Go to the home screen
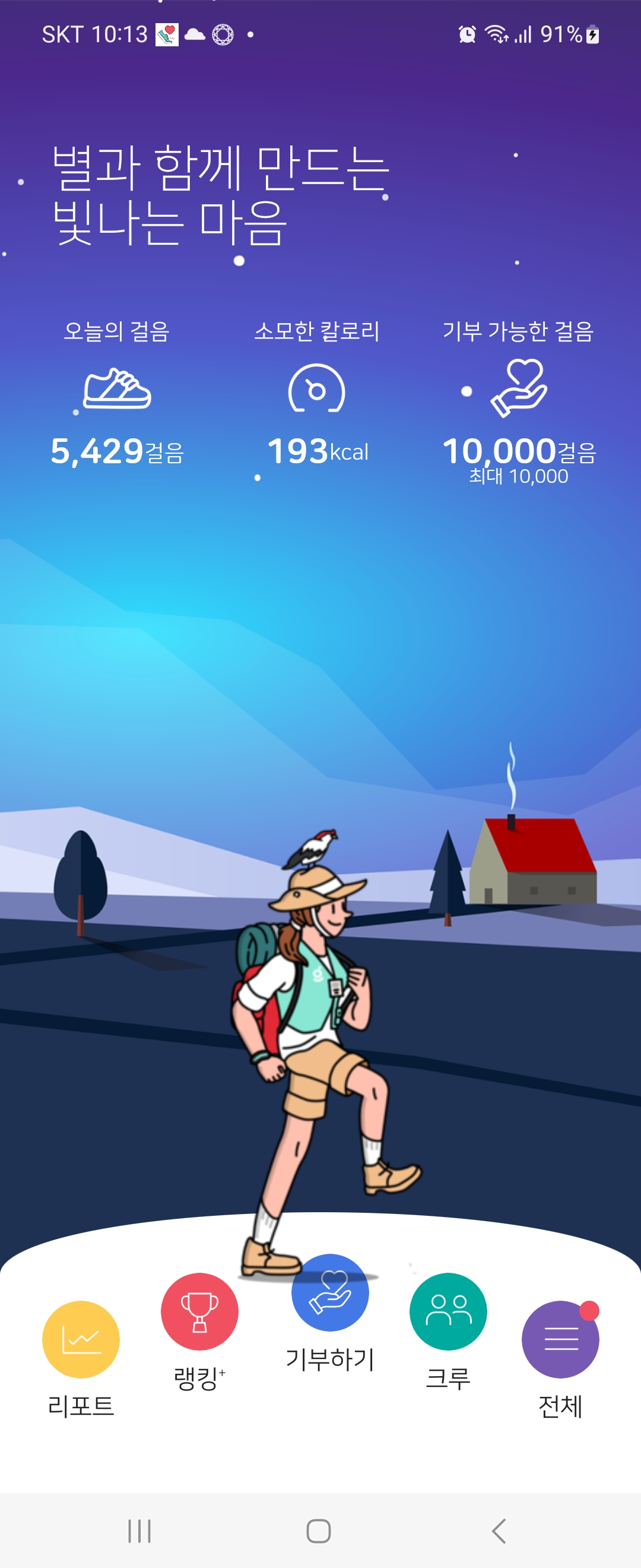Viewport: 641px width, 1568px height. click(319, 1530)
